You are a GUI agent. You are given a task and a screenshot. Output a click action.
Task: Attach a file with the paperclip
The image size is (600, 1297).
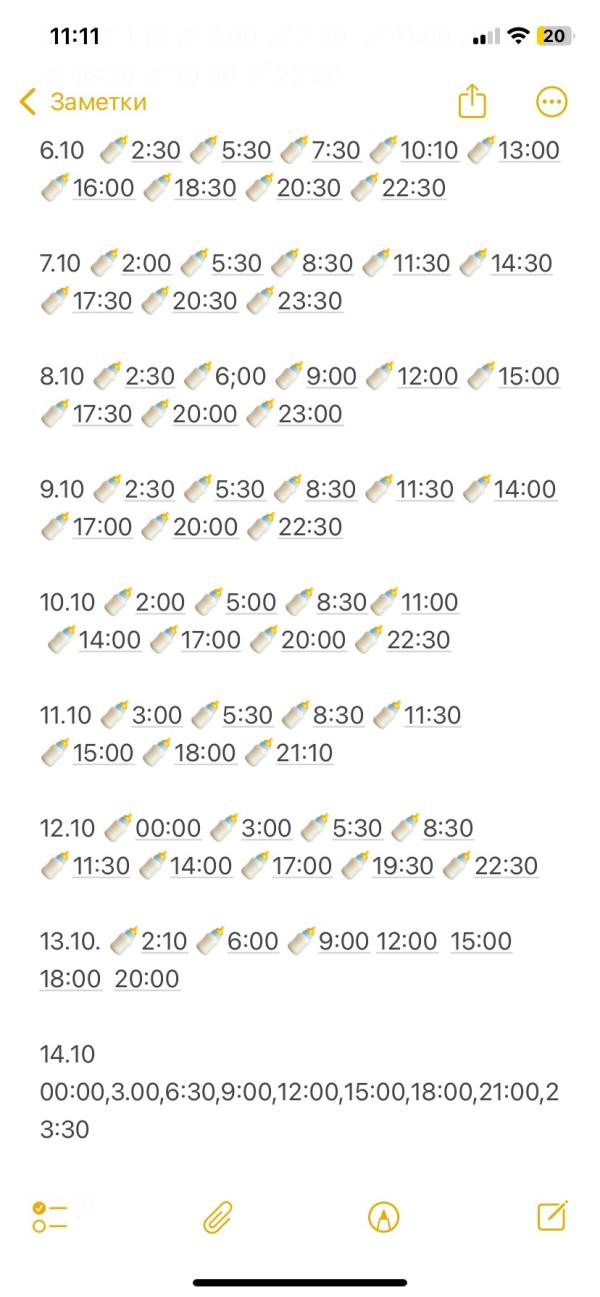point(217,1216)
